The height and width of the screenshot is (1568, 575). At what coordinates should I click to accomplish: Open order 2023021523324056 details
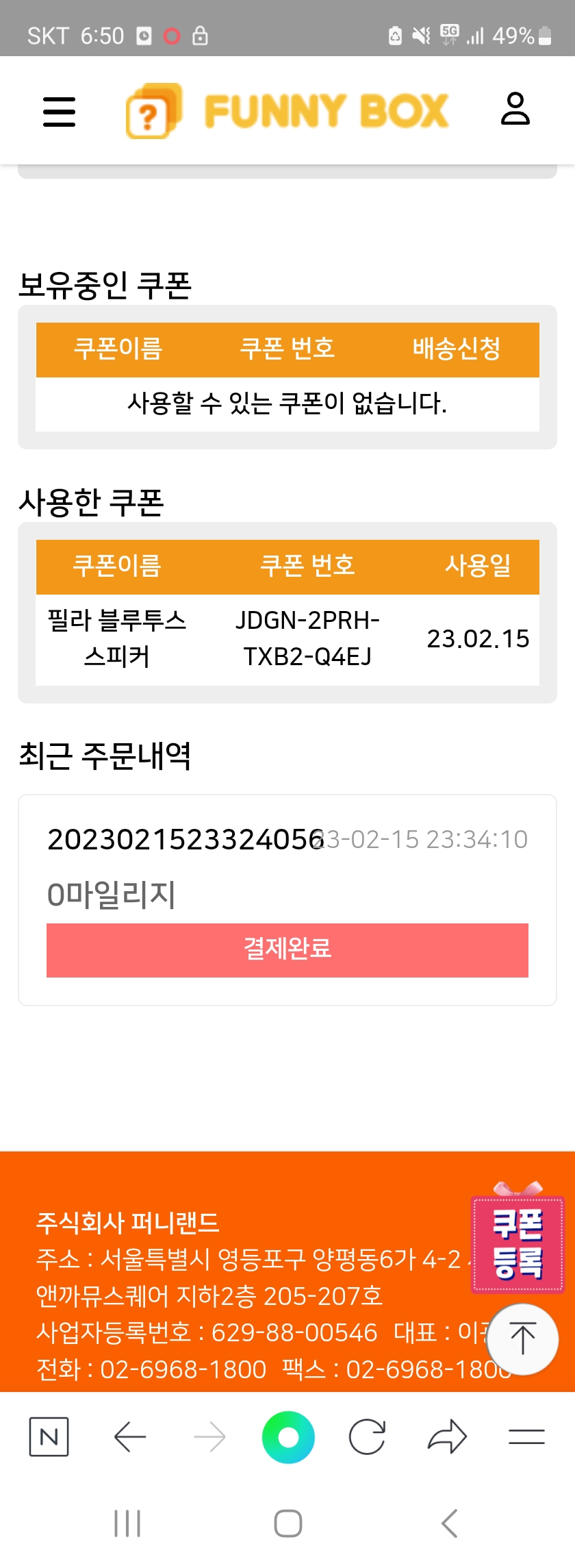tap(185, 839)
